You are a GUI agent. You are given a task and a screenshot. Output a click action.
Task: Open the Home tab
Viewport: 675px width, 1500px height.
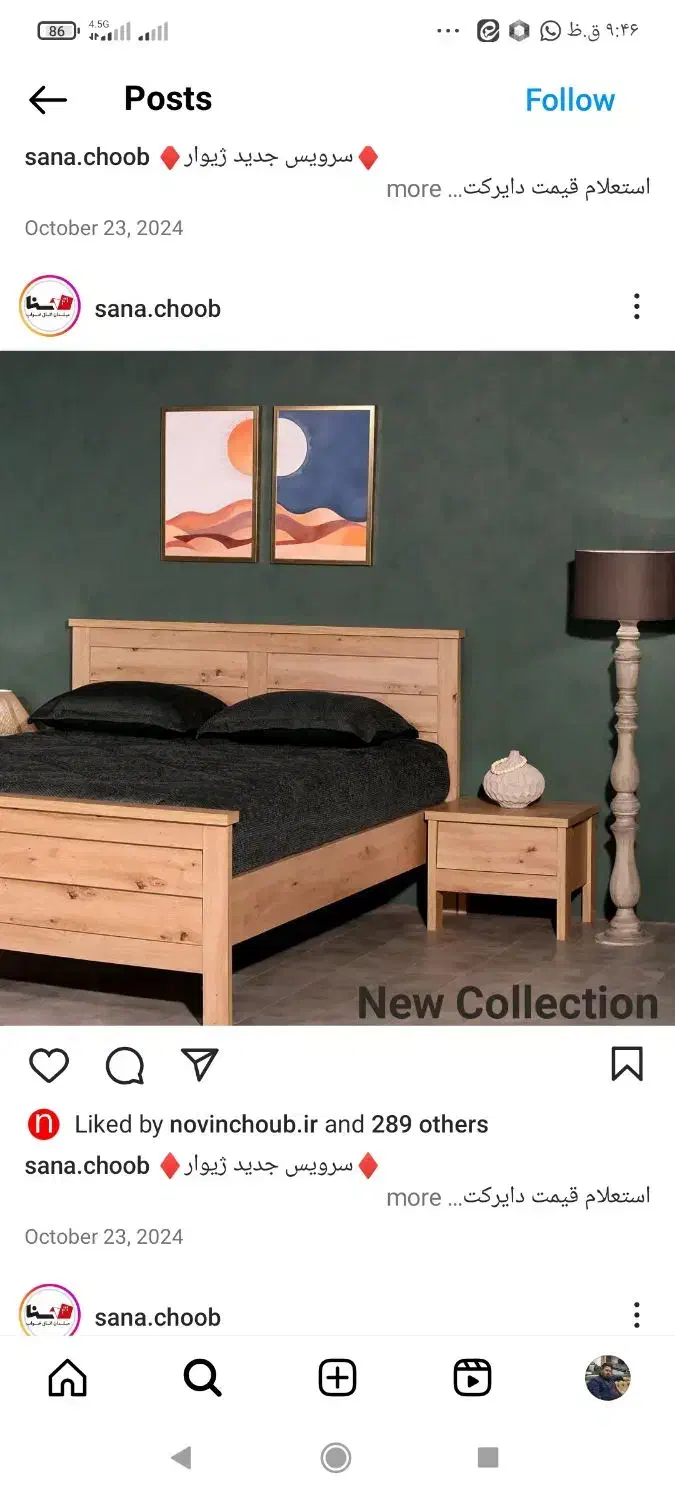68,1379
